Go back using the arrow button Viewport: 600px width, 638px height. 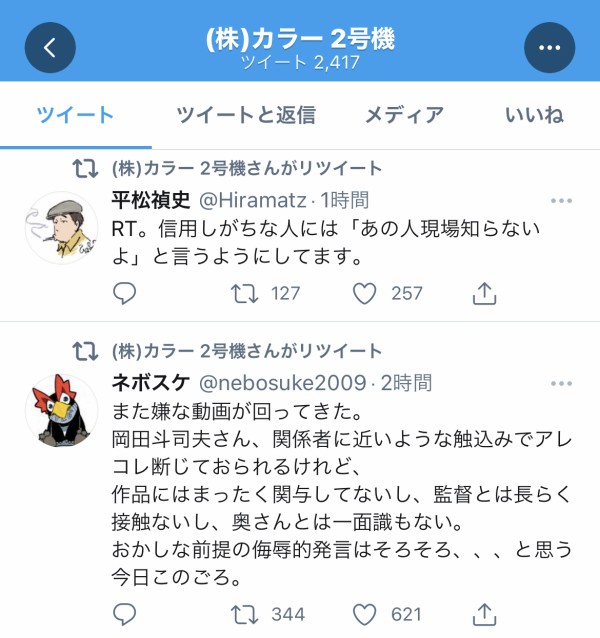coord(50,47)
